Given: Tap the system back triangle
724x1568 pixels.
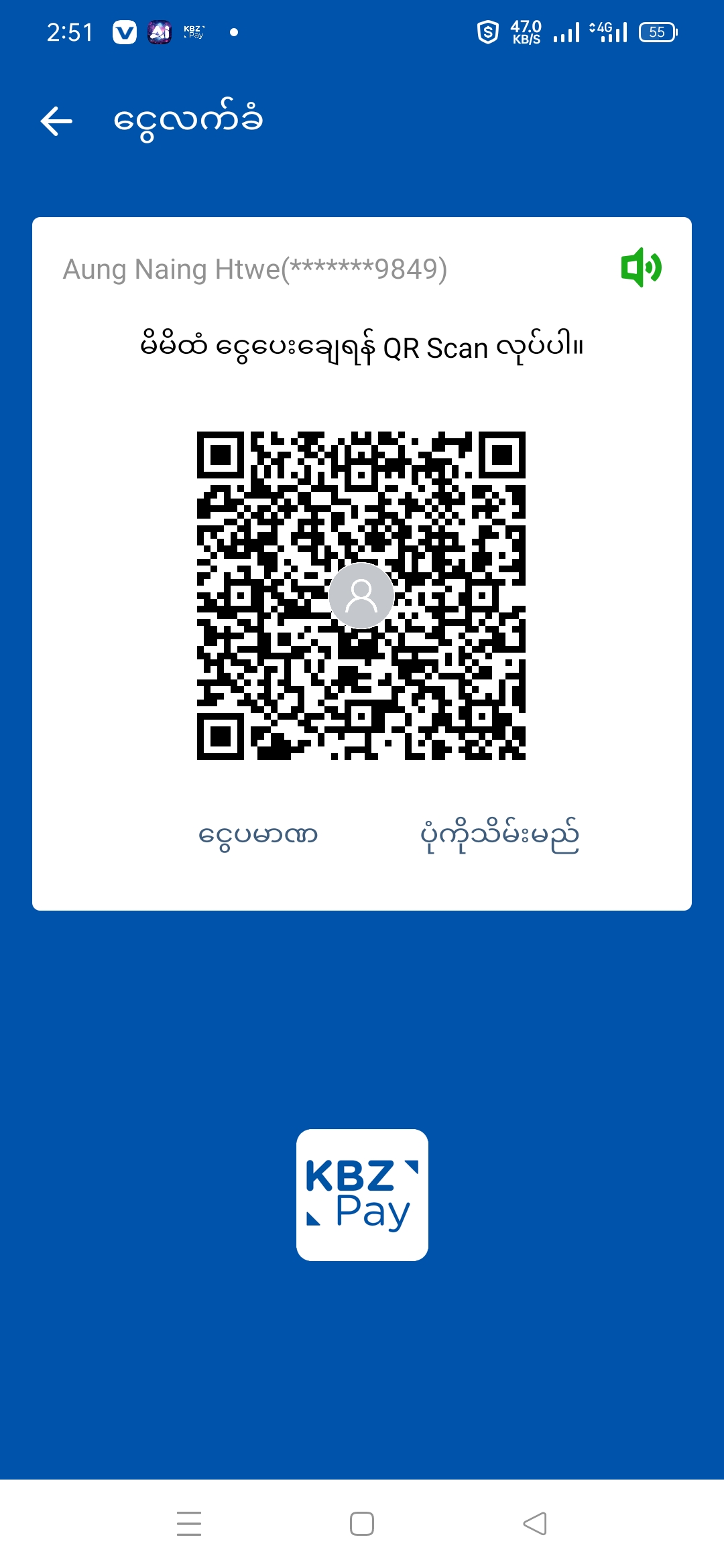Looking at the screenshot, I should click(535, 1523).
